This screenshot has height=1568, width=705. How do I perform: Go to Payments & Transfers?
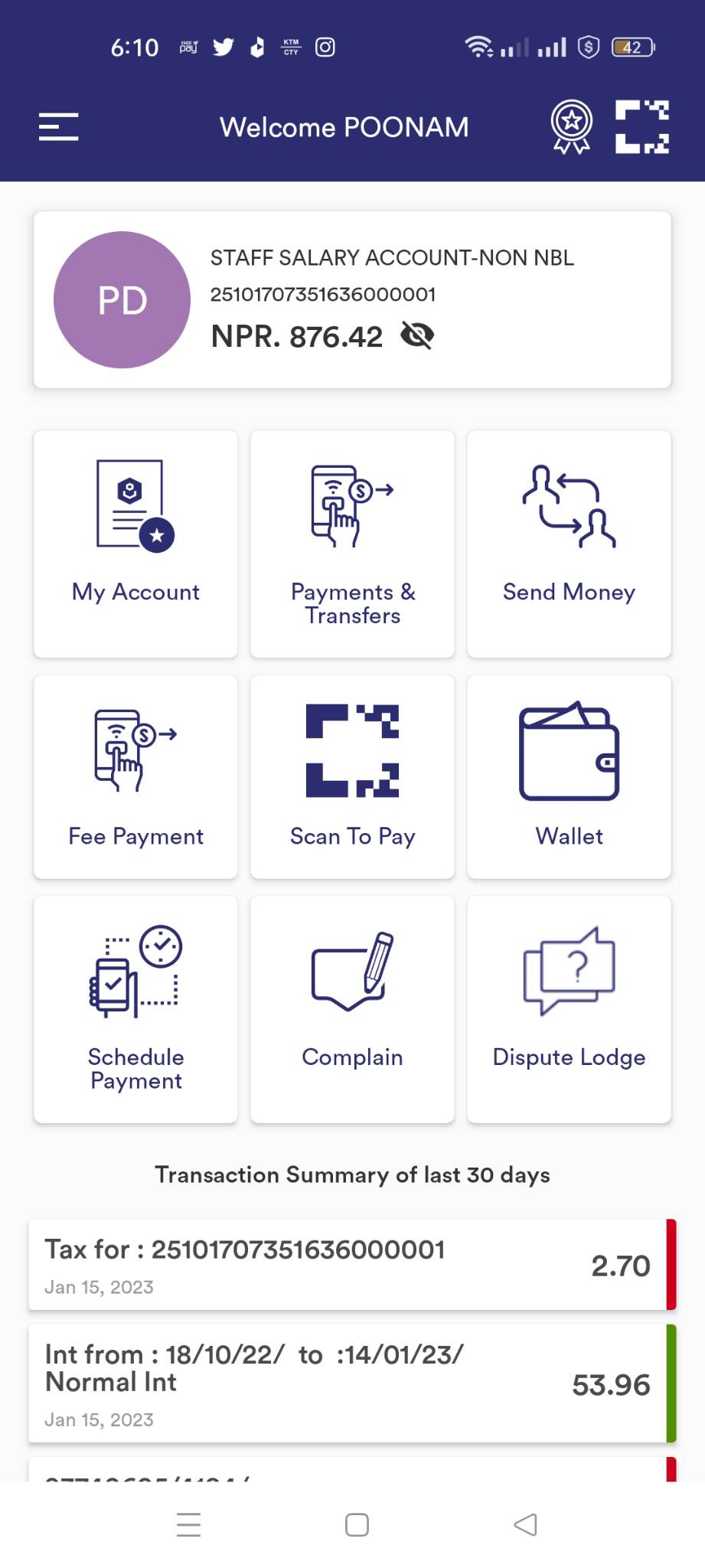click(352, 544)
